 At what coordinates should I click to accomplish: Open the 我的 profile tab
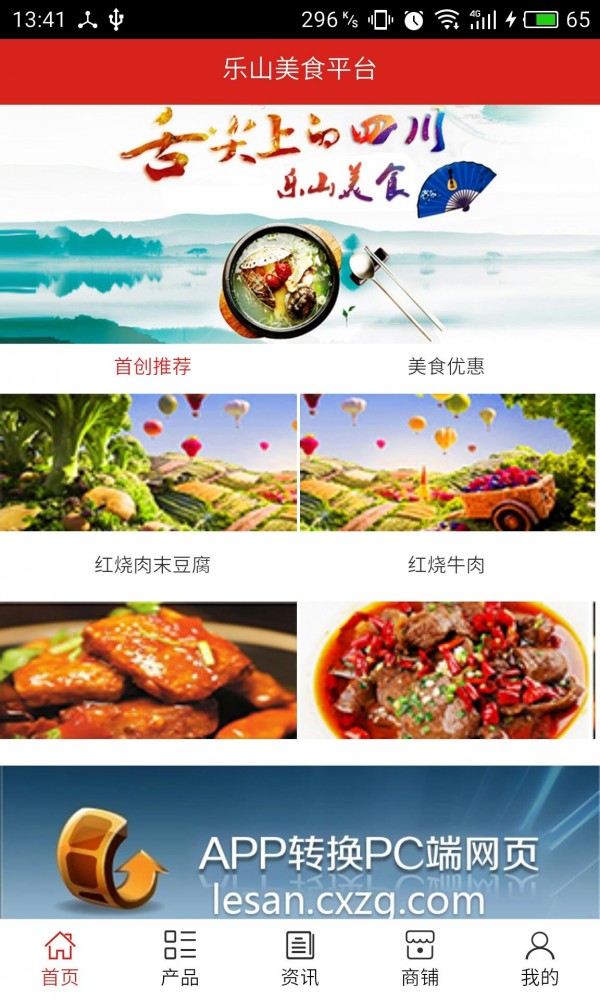pyautogui.click(x=540, y=958)
